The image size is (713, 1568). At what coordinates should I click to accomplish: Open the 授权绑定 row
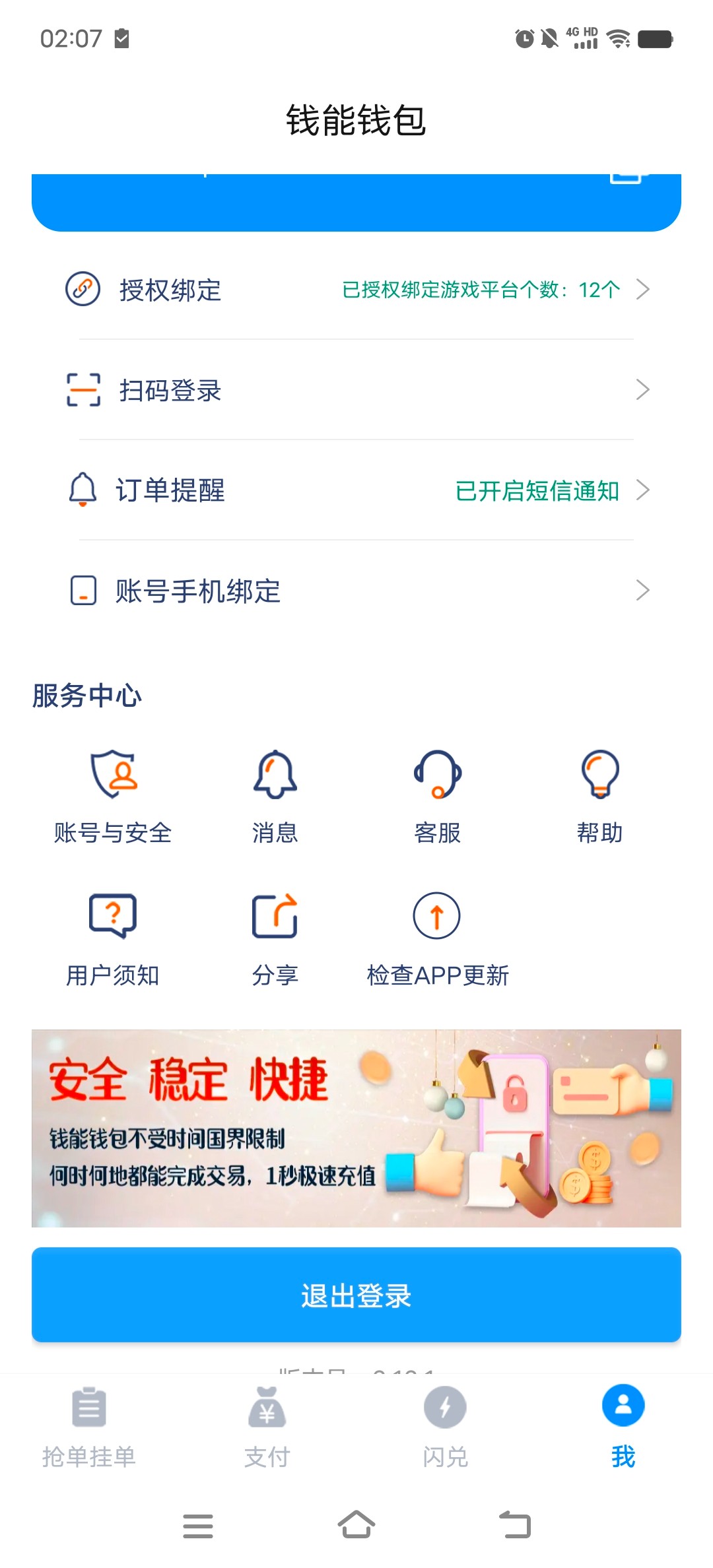point(356,290)
